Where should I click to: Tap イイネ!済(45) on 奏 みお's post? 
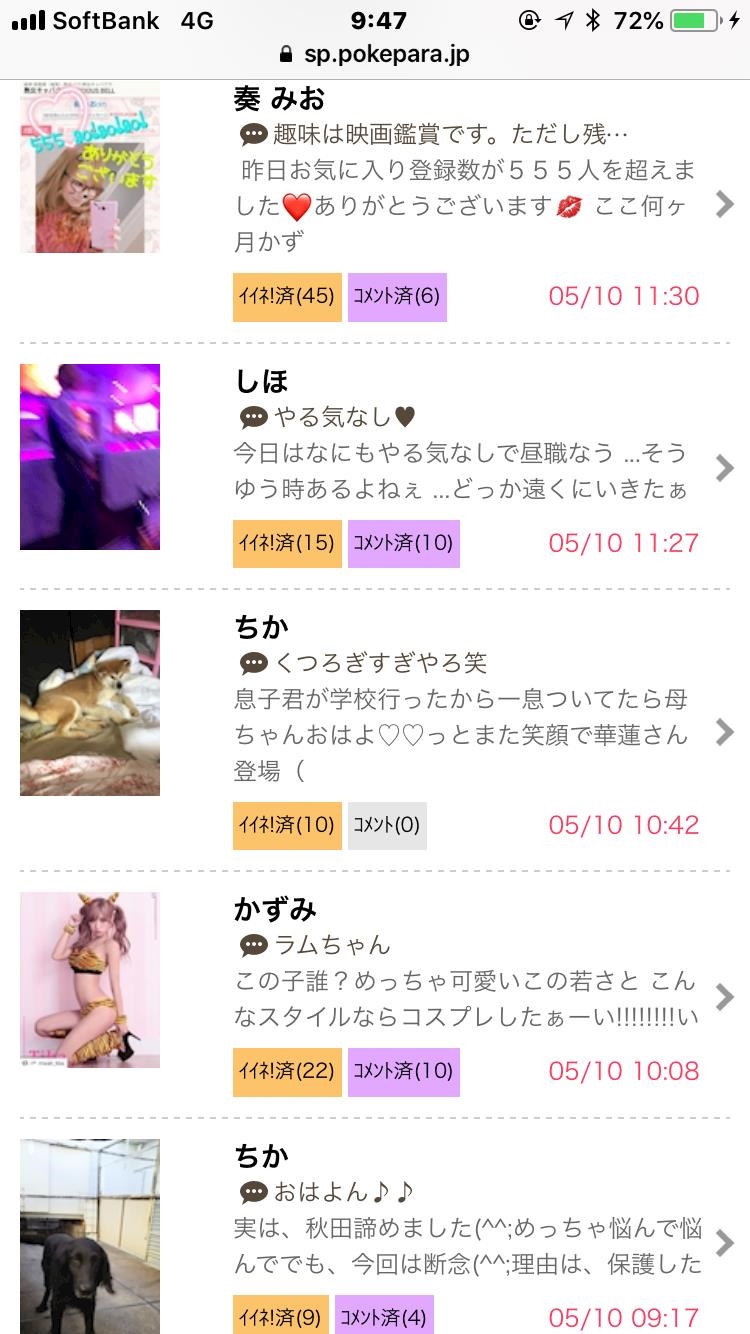[287, 297]
